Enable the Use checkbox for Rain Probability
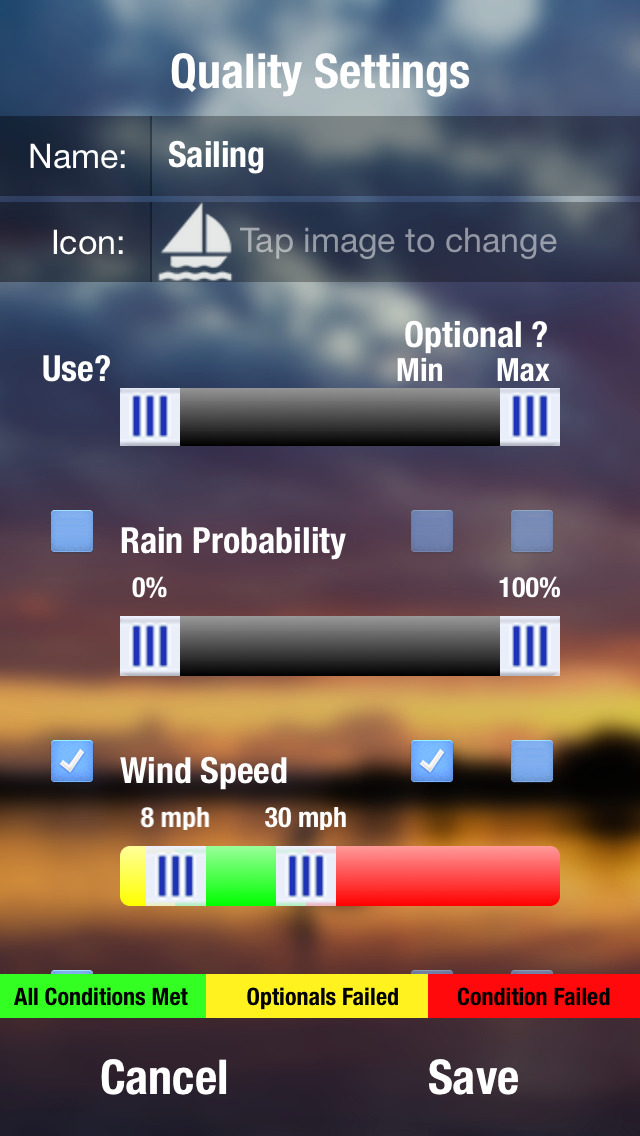The width and height of the screenshot is (640, 1136). coord(72,531)
